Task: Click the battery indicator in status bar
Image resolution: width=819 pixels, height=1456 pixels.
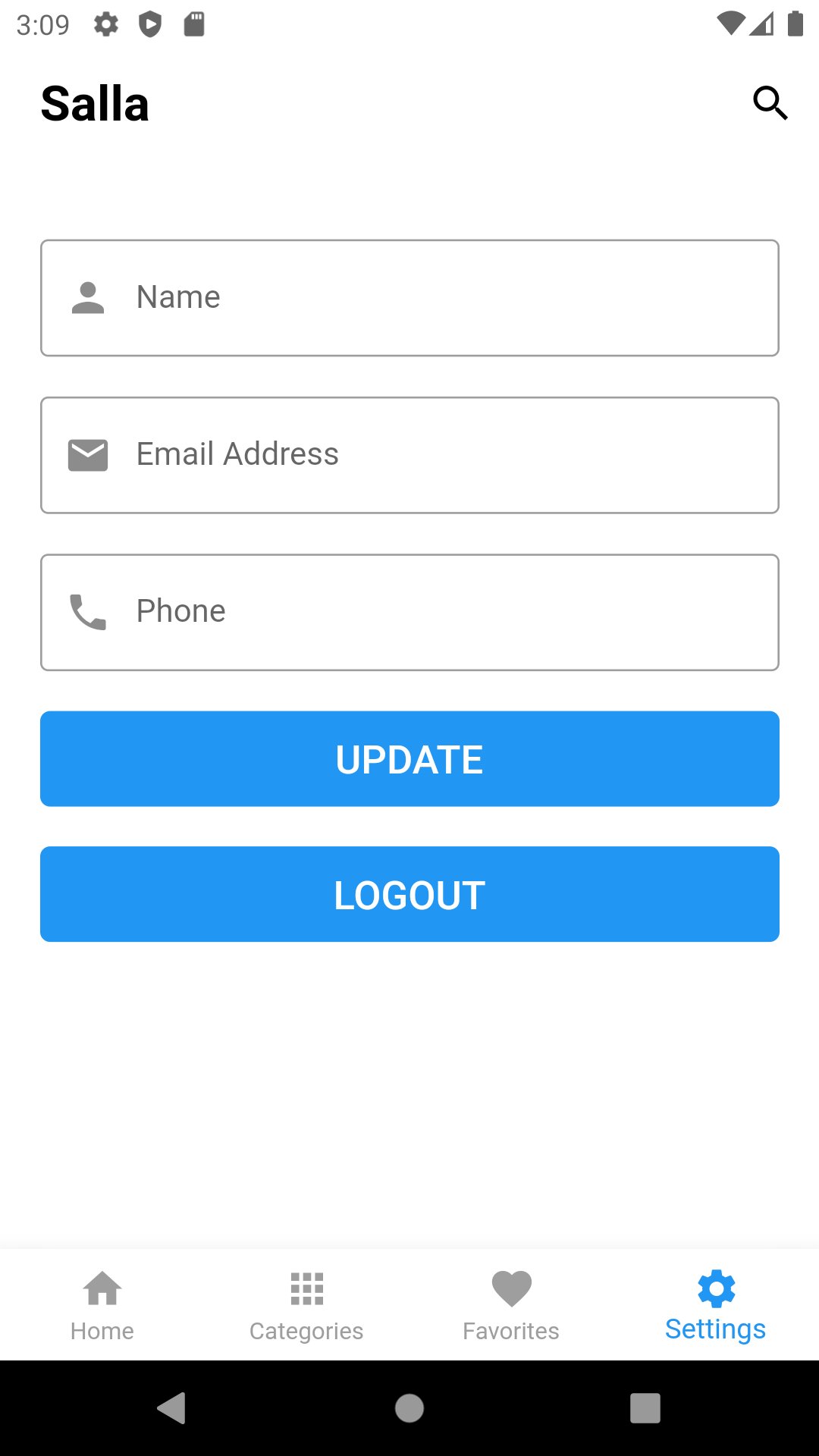Action: (795, 24)
